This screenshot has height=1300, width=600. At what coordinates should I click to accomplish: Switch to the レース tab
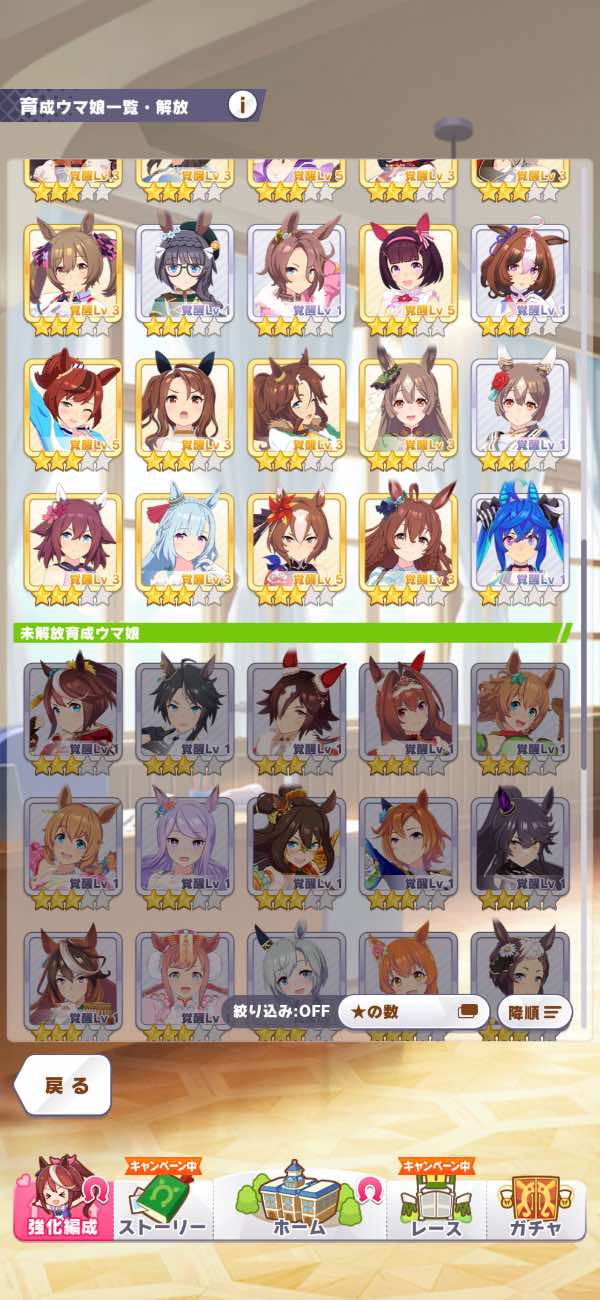437,1210
